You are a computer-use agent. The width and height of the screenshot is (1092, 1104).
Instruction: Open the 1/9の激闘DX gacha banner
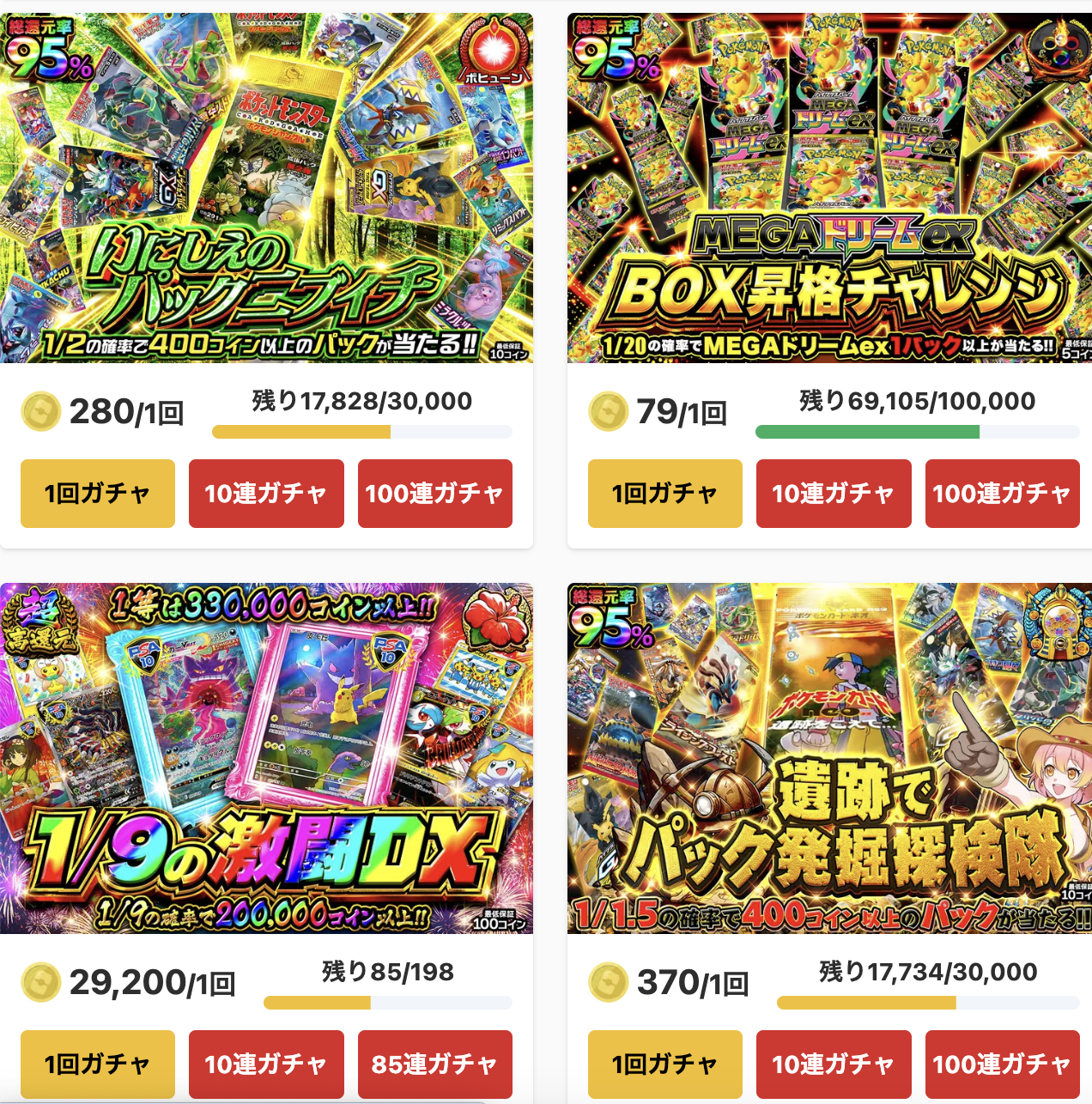[266, 759]
